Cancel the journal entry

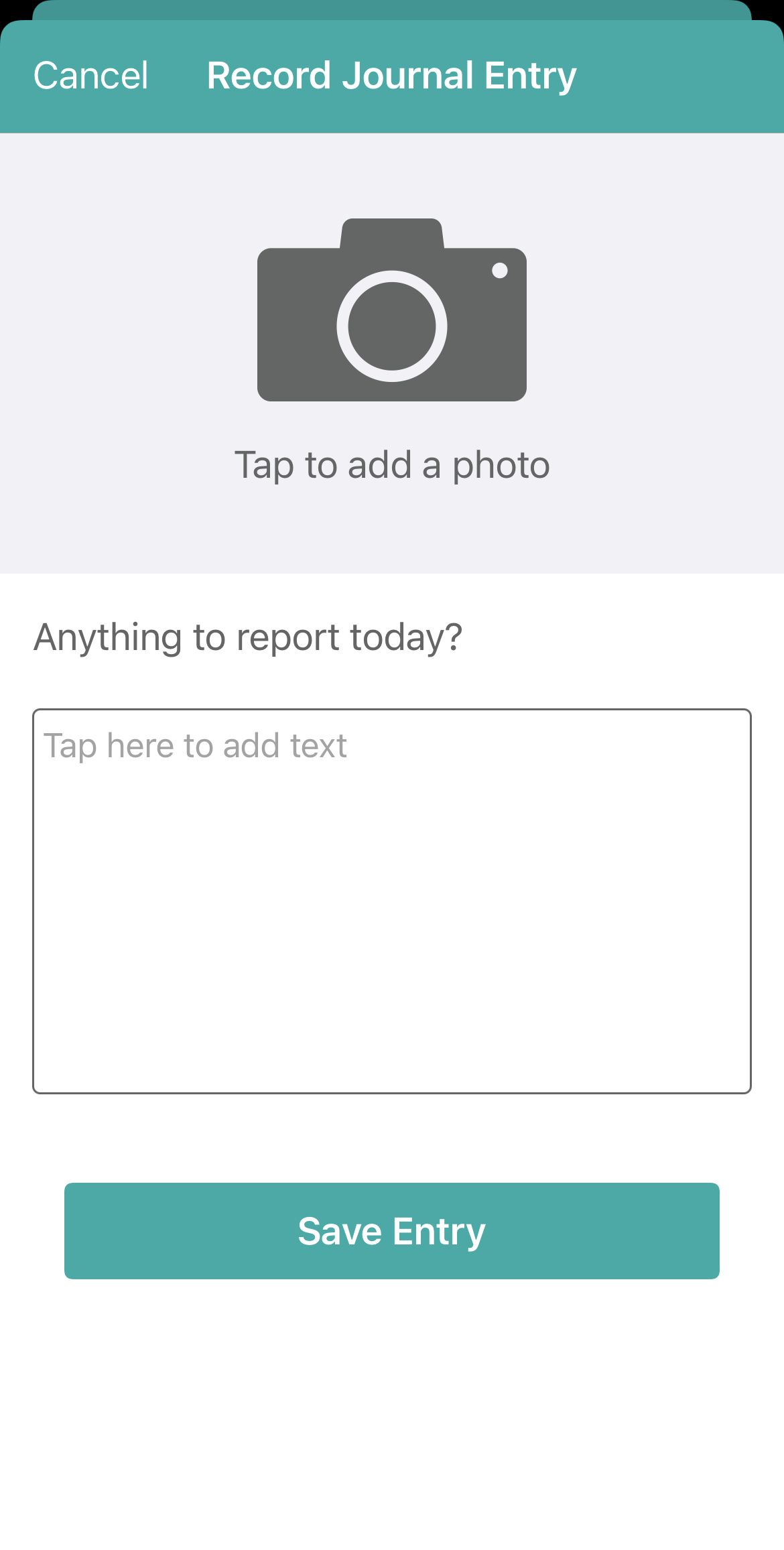click(x=90, y=76)
